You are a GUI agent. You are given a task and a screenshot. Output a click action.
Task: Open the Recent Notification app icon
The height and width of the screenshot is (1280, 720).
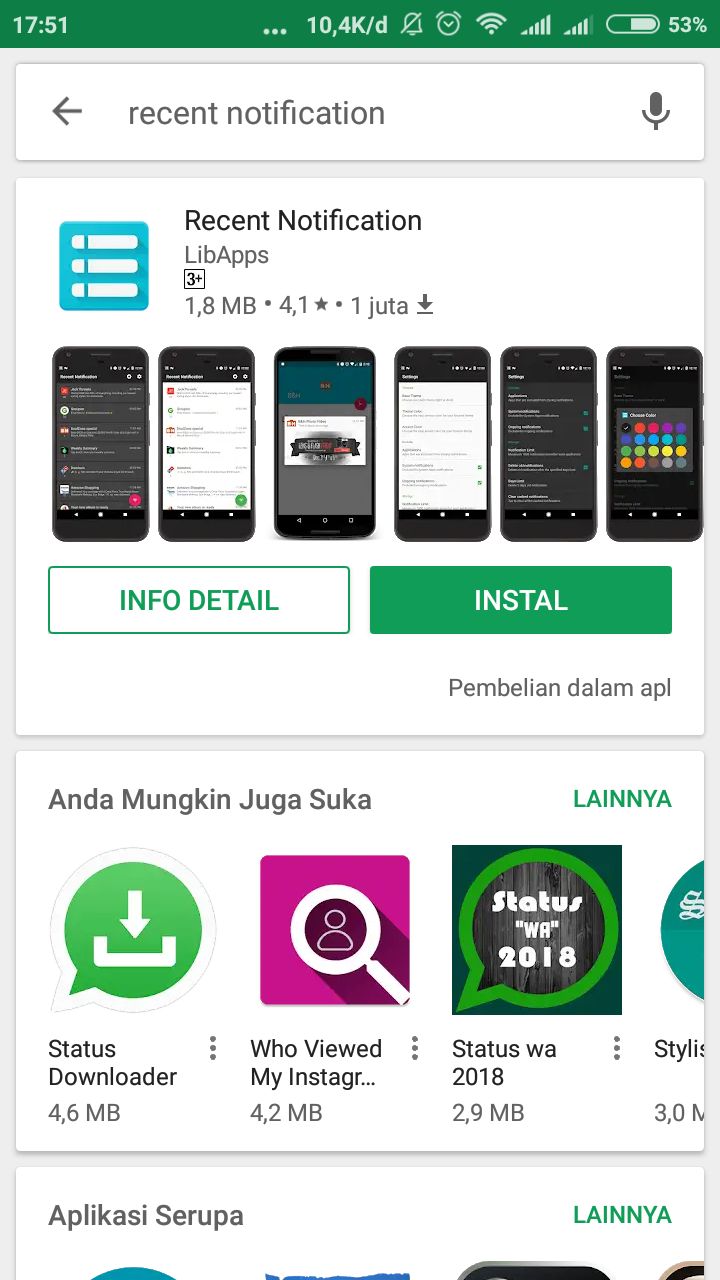click(x=104, y=266)
